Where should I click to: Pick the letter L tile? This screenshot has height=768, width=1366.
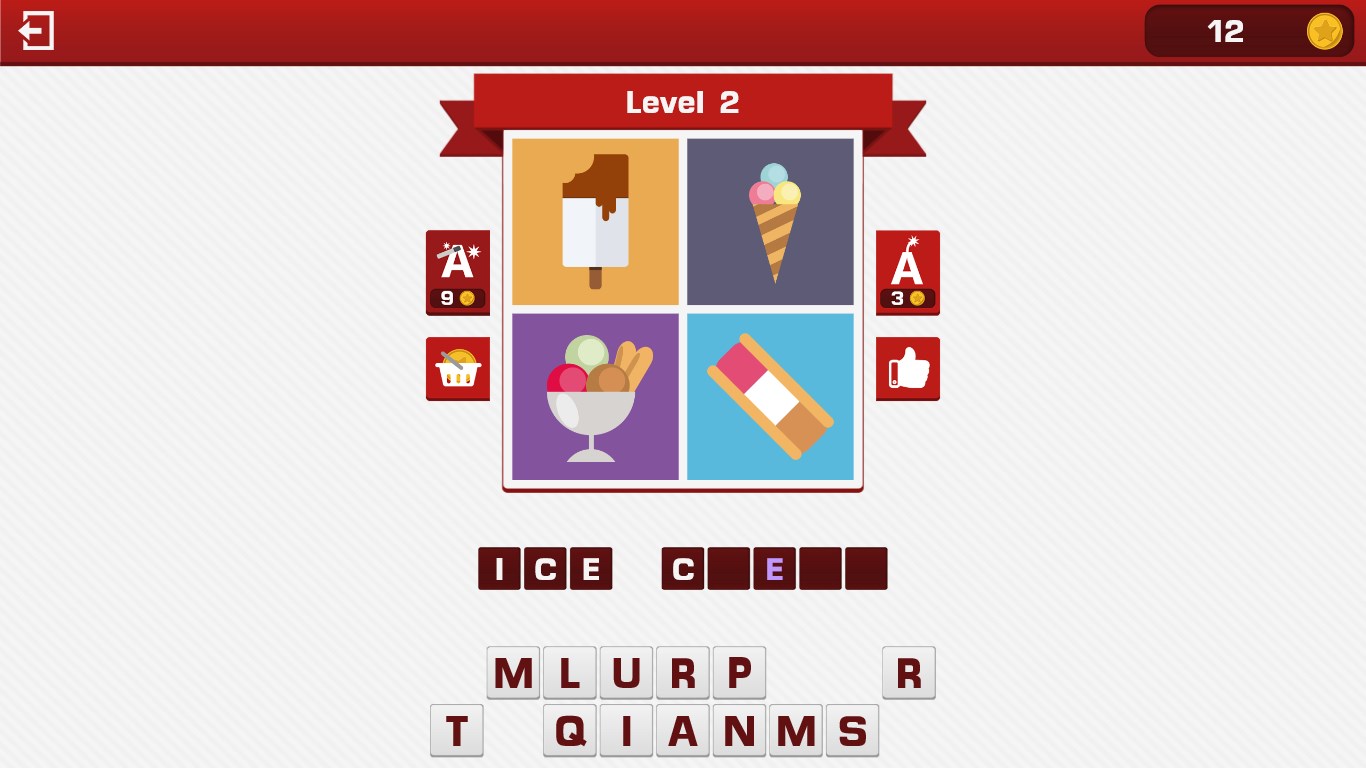tap(570, 673)
